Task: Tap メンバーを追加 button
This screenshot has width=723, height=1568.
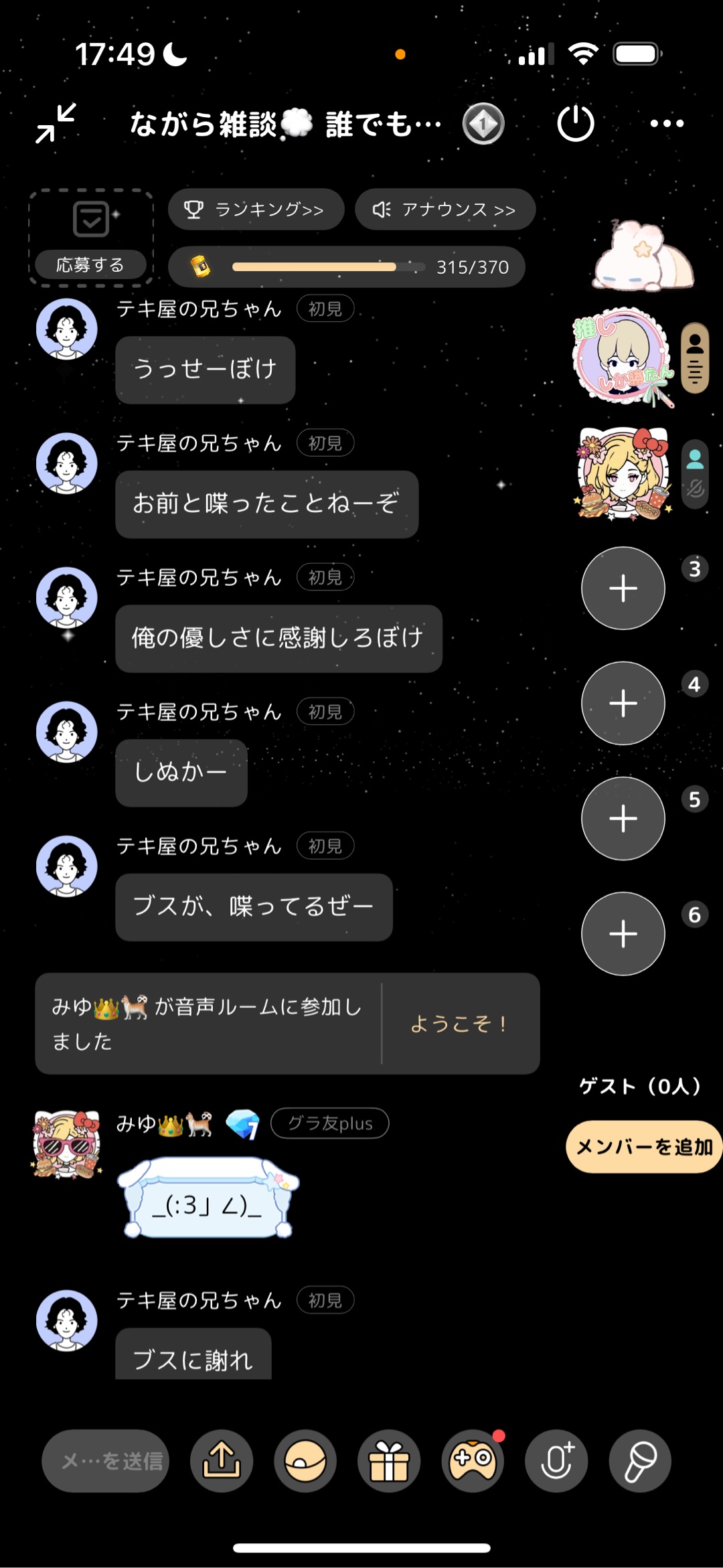Action: coord(644,1147)
